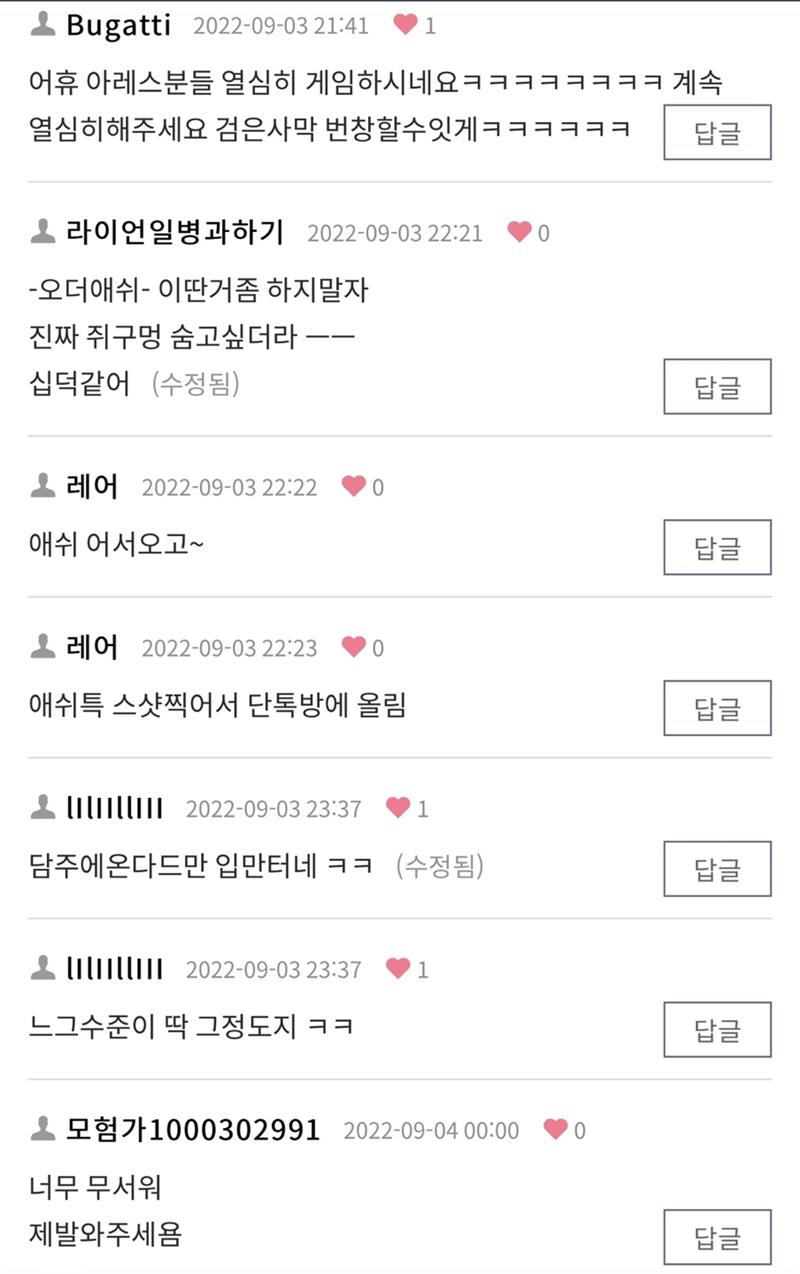The width and height of the screenshot is (800, 1274).
Task: Like the comment '담주에온다드만 입만터네'
Action: click(x=398, y=807)
